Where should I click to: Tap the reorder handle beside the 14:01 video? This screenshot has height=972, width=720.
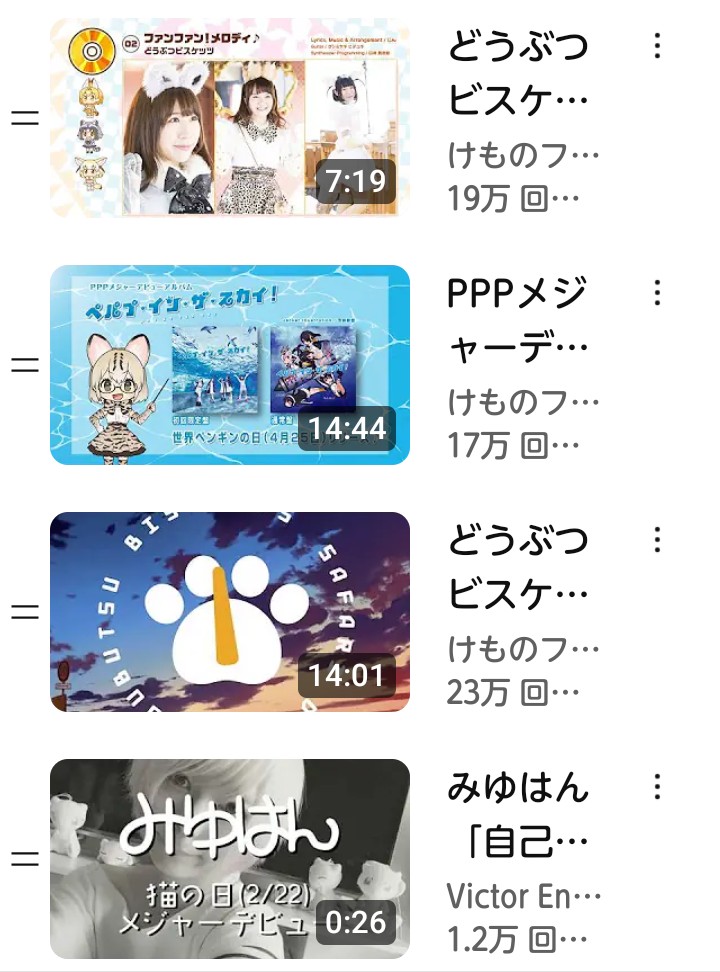click(24, 612)
